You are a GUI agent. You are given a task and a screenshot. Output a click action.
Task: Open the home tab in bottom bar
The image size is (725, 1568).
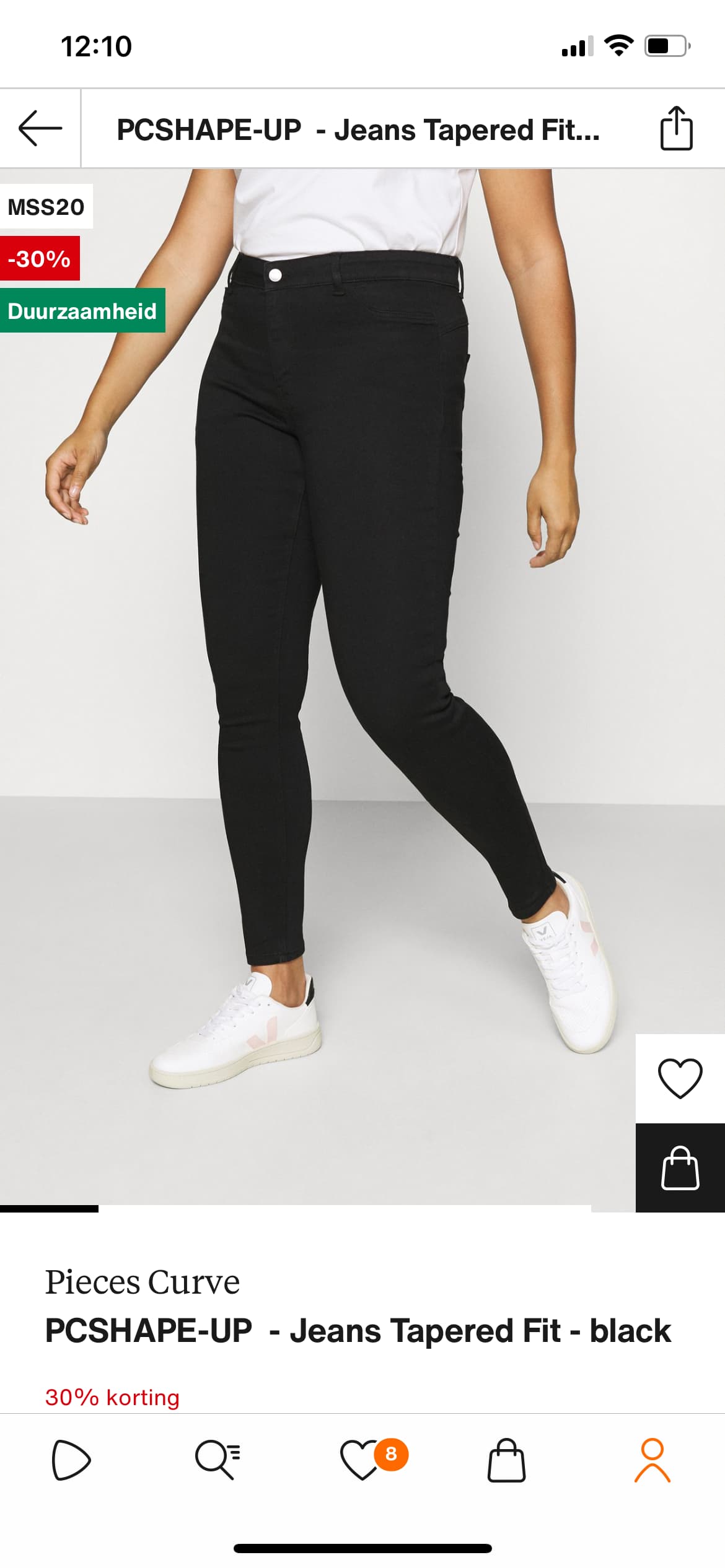[x=71, y=1460]
